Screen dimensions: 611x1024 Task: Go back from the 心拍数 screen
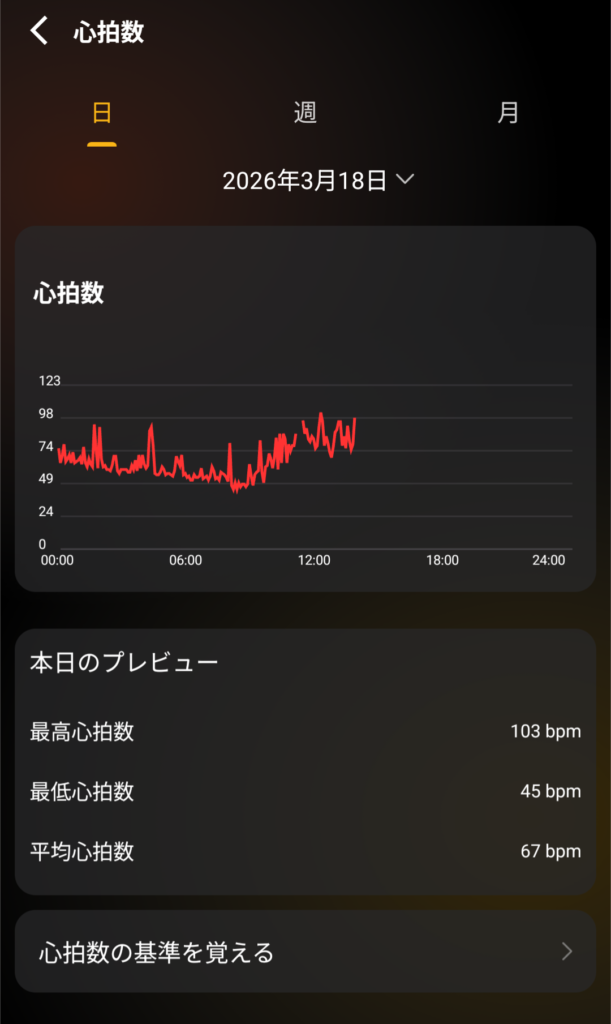pyautogui.click(x=39, y=32)
